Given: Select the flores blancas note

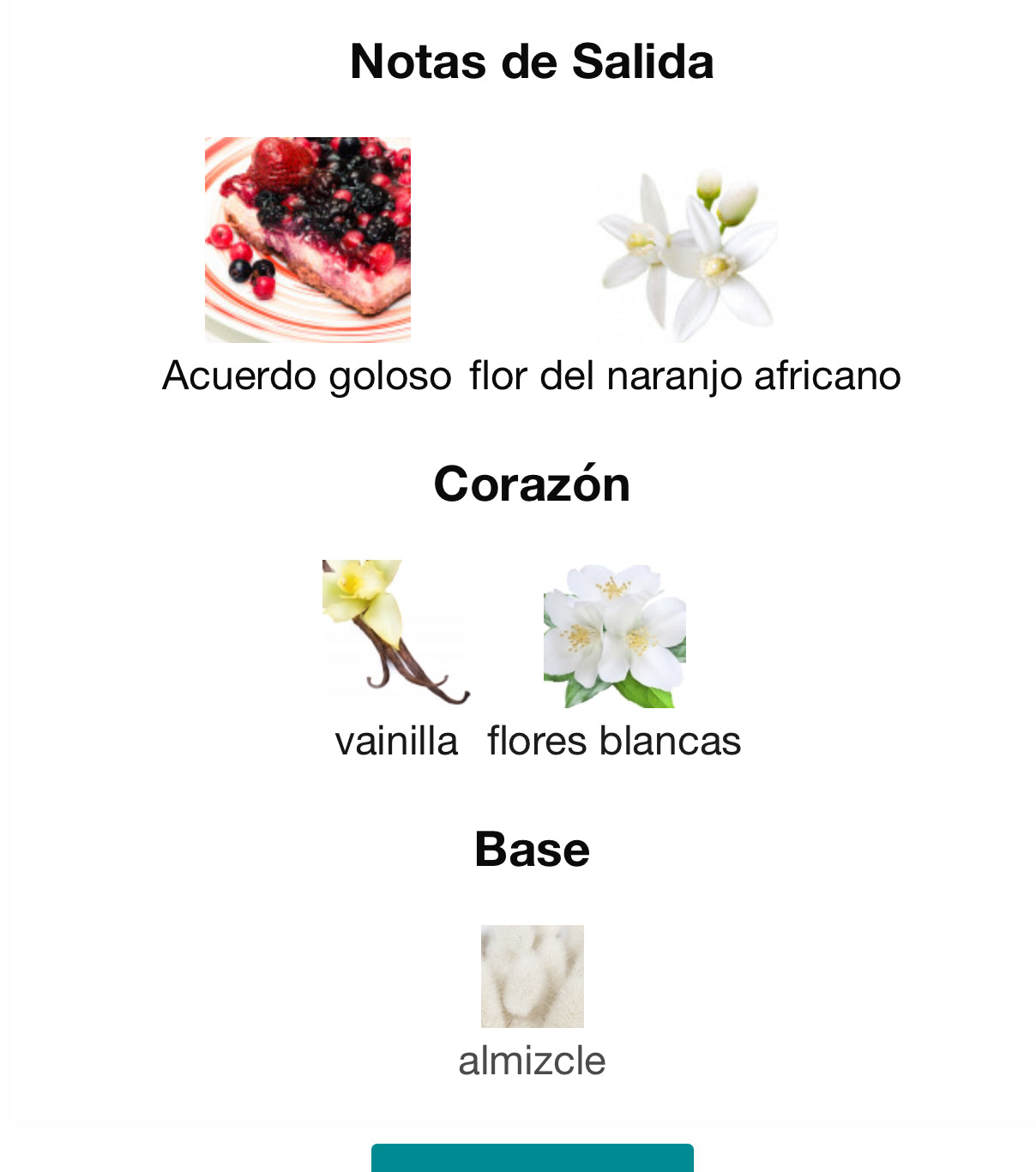Looking at the screenshot, I should [614, 636].
